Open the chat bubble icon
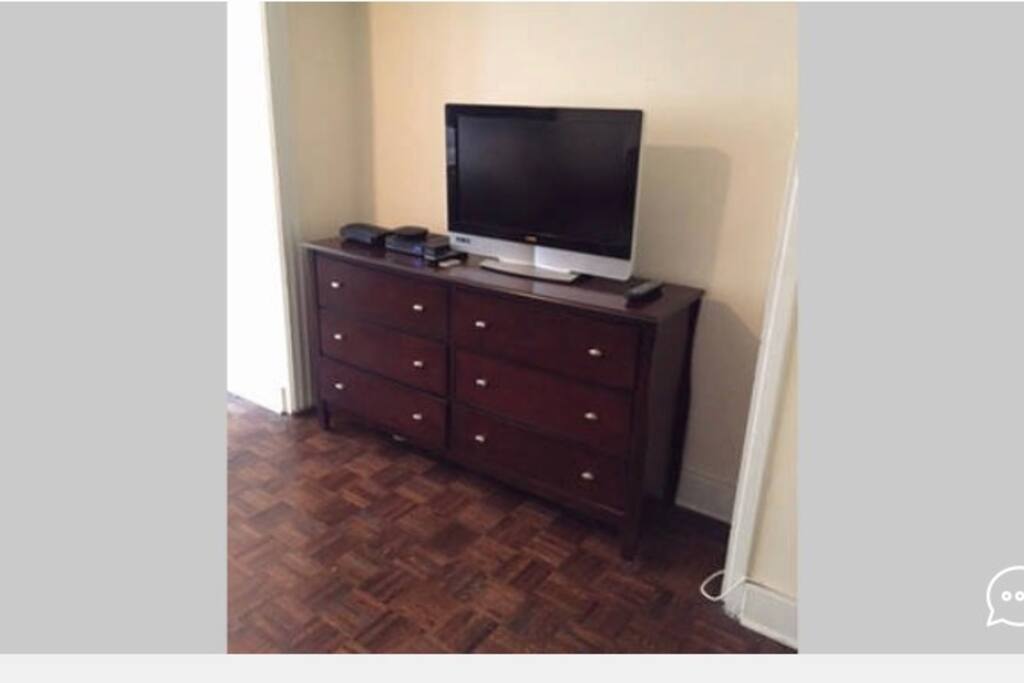1024x683 pixels. 1006,597
